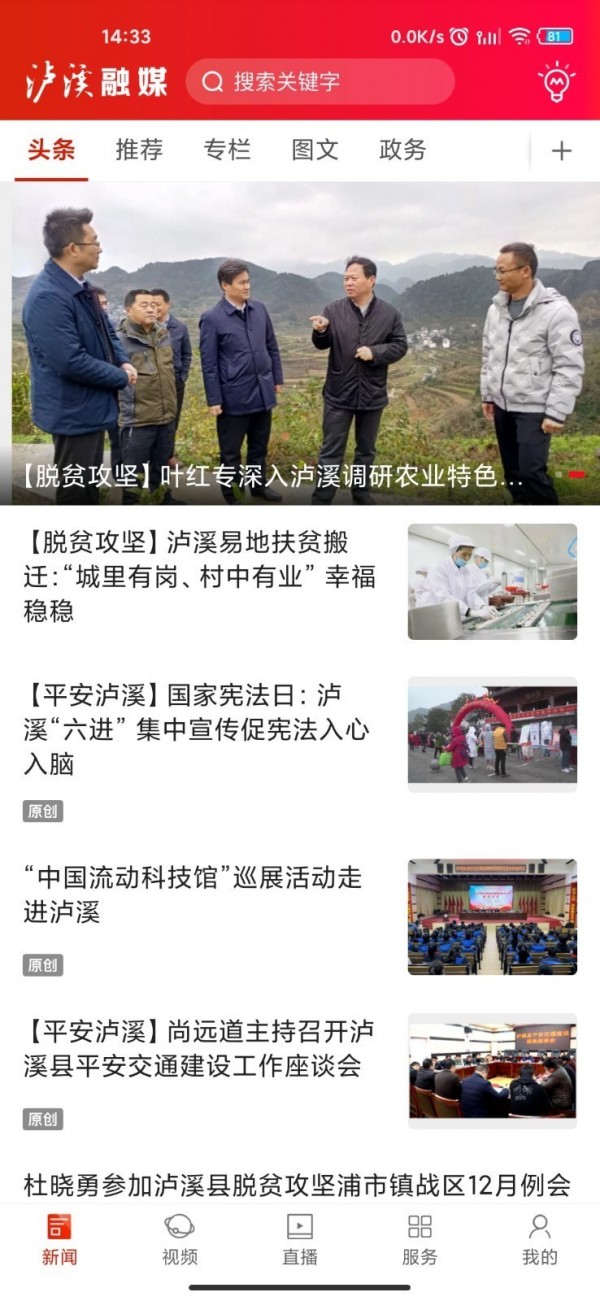The width and height of the screenshot is (600, 1301).
Task: Open the 国家宪法日 article
Action: tap(200, 730)
